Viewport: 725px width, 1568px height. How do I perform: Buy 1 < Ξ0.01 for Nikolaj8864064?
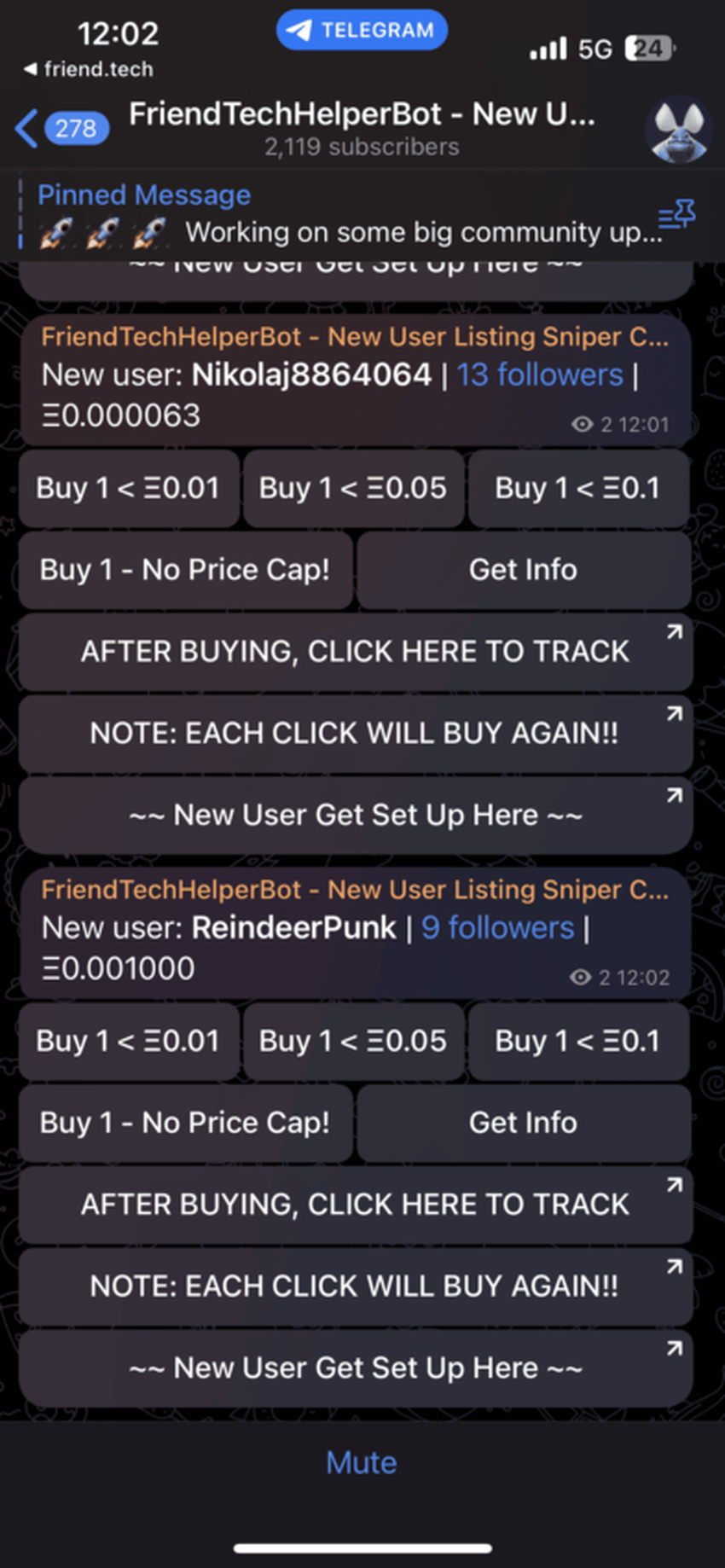pyautogui.click(x=128, y=488)
